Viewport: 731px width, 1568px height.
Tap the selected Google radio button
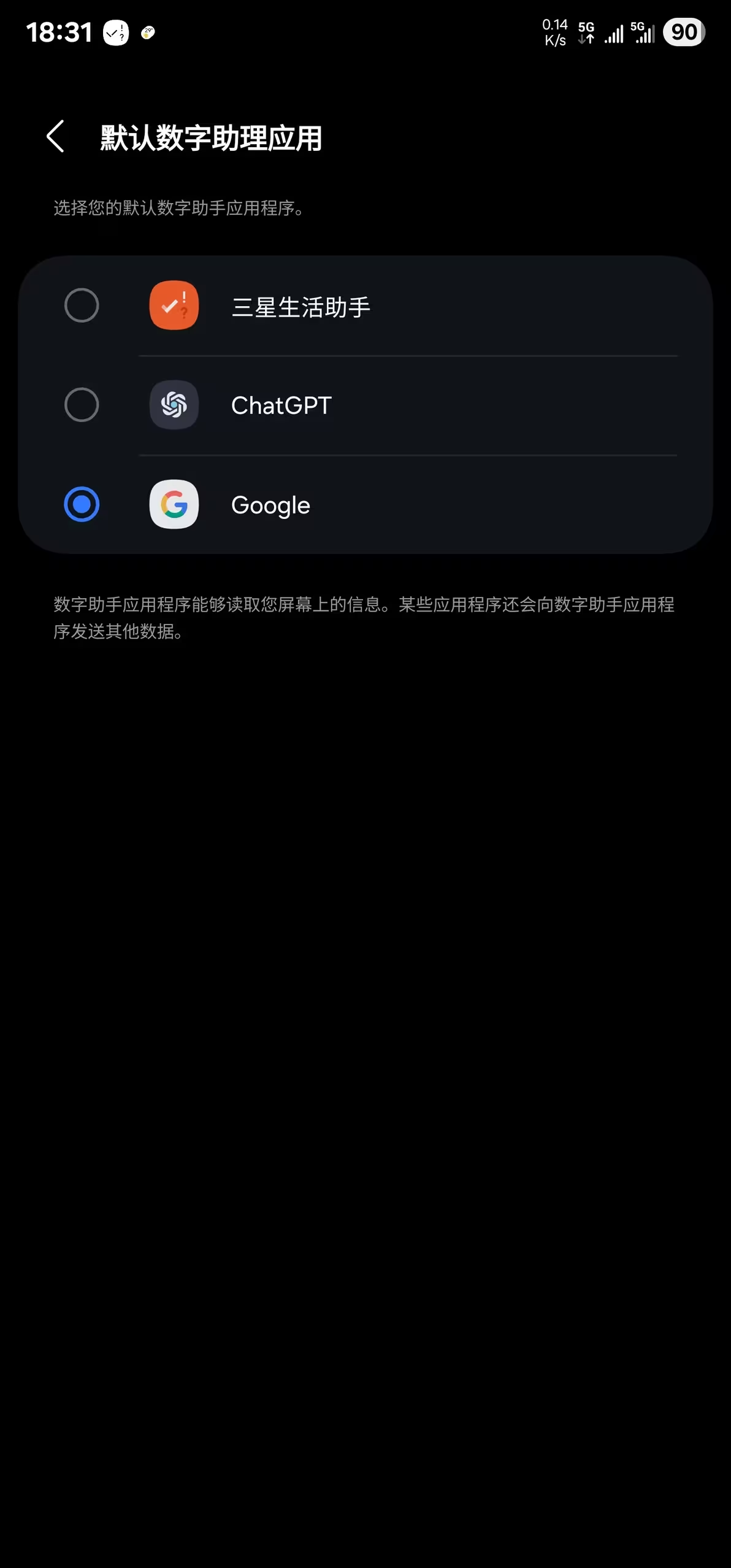(x=81, y=504)
